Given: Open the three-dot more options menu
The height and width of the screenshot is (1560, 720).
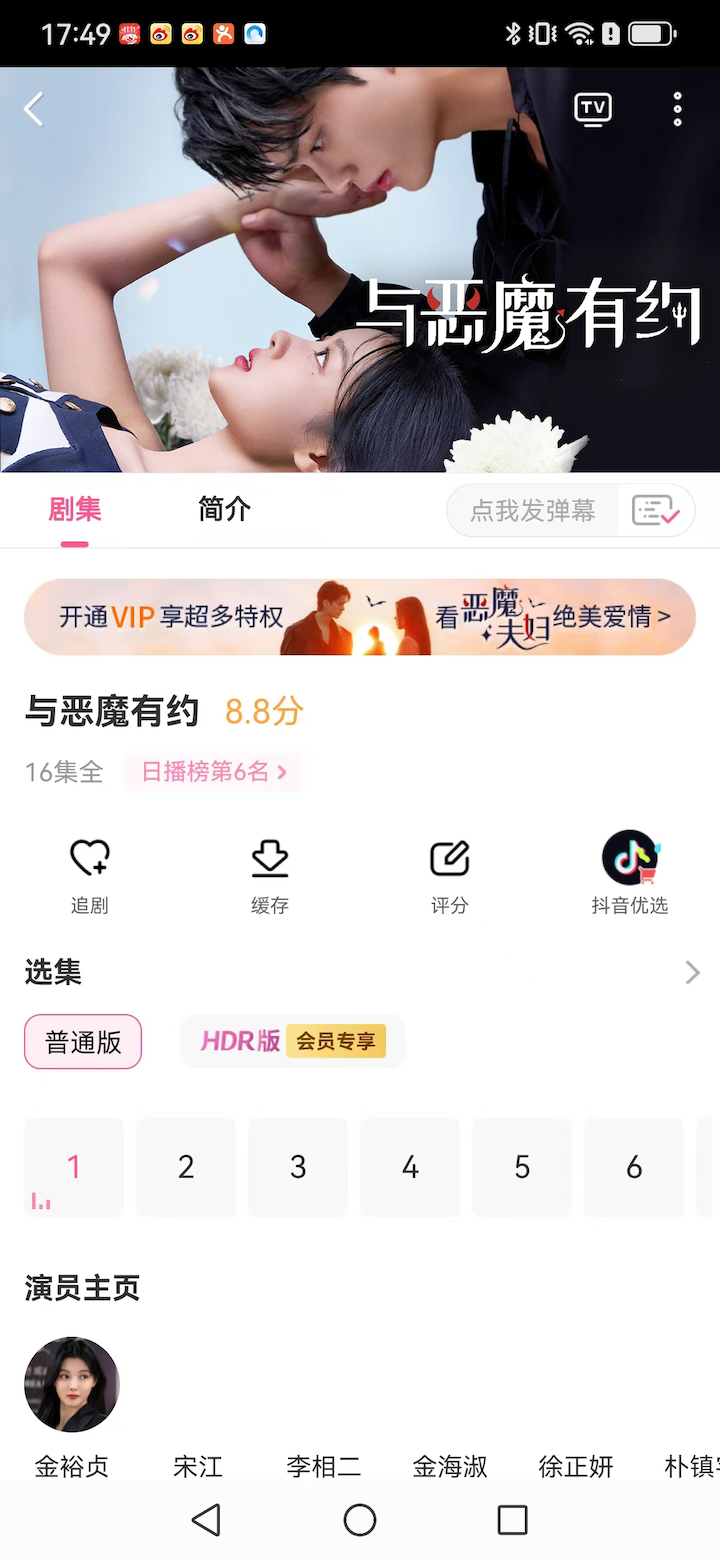Looking at the screenshot, I should click(x=676, y=108).
